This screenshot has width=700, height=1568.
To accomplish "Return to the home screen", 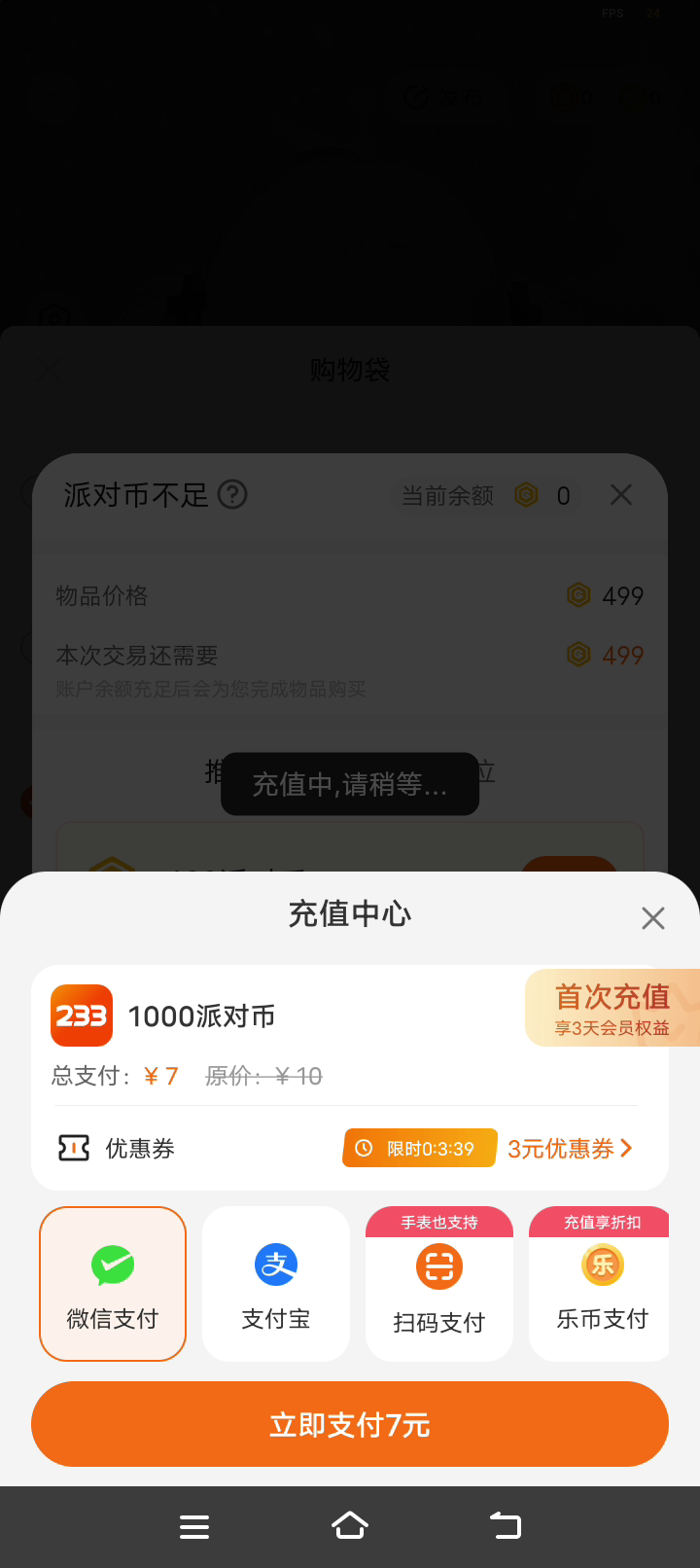I will pyautogui.click(x=350, y=1525).
